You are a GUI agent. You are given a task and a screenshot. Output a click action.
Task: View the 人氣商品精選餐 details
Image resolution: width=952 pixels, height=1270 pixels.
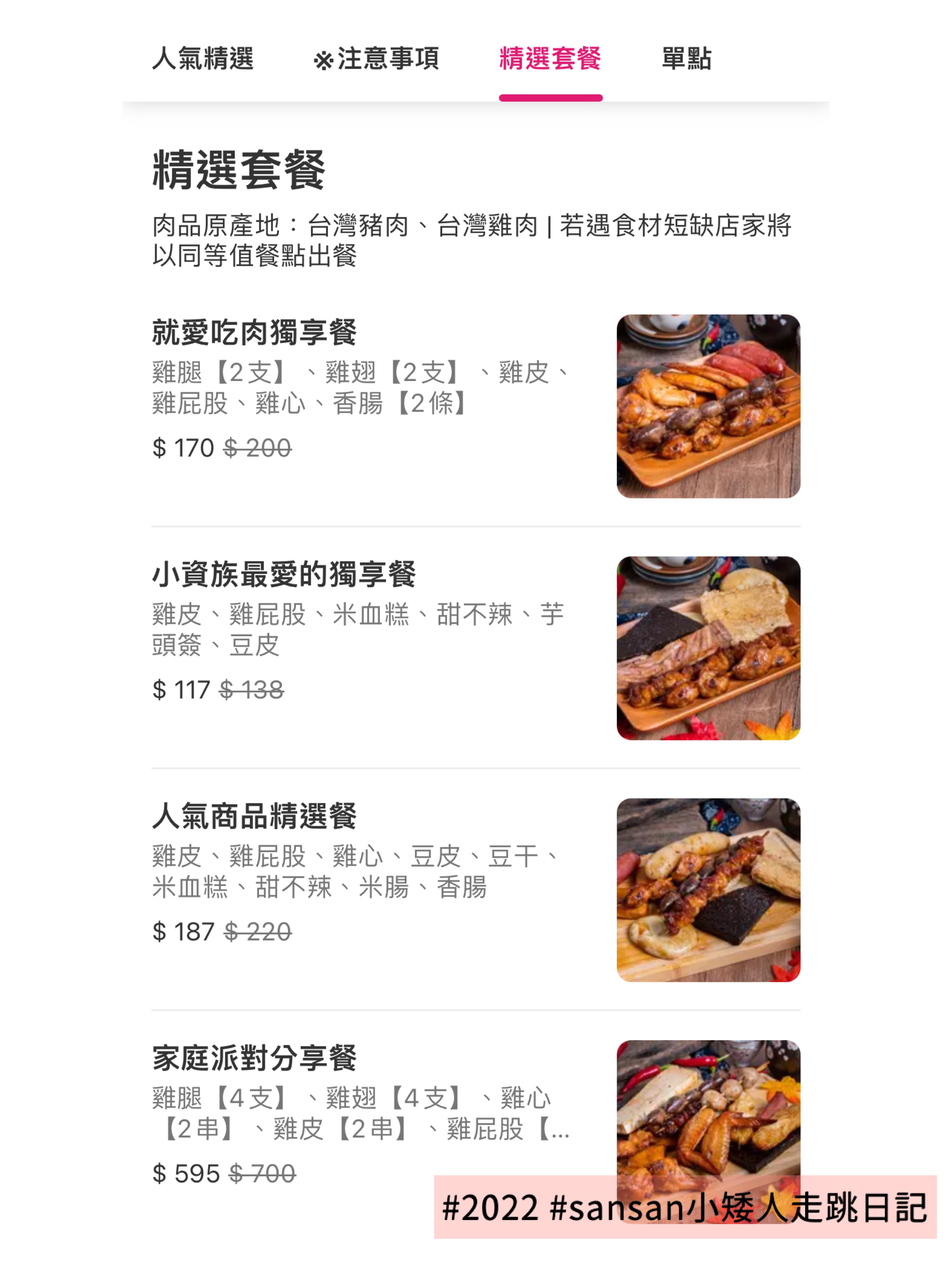[x=254, y=816]
